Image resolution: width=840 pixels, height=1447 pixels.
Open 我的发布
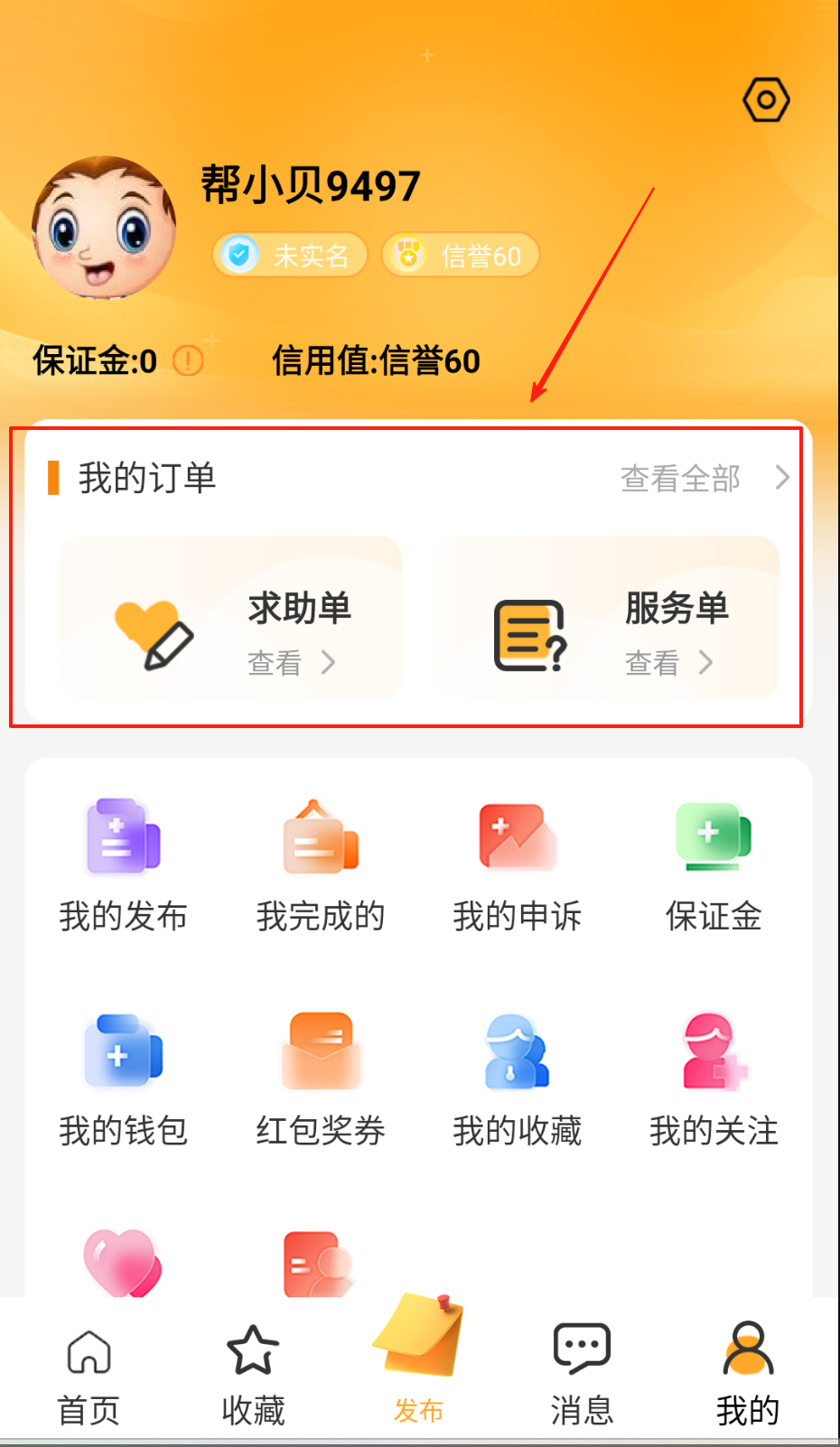pos(124,864)
